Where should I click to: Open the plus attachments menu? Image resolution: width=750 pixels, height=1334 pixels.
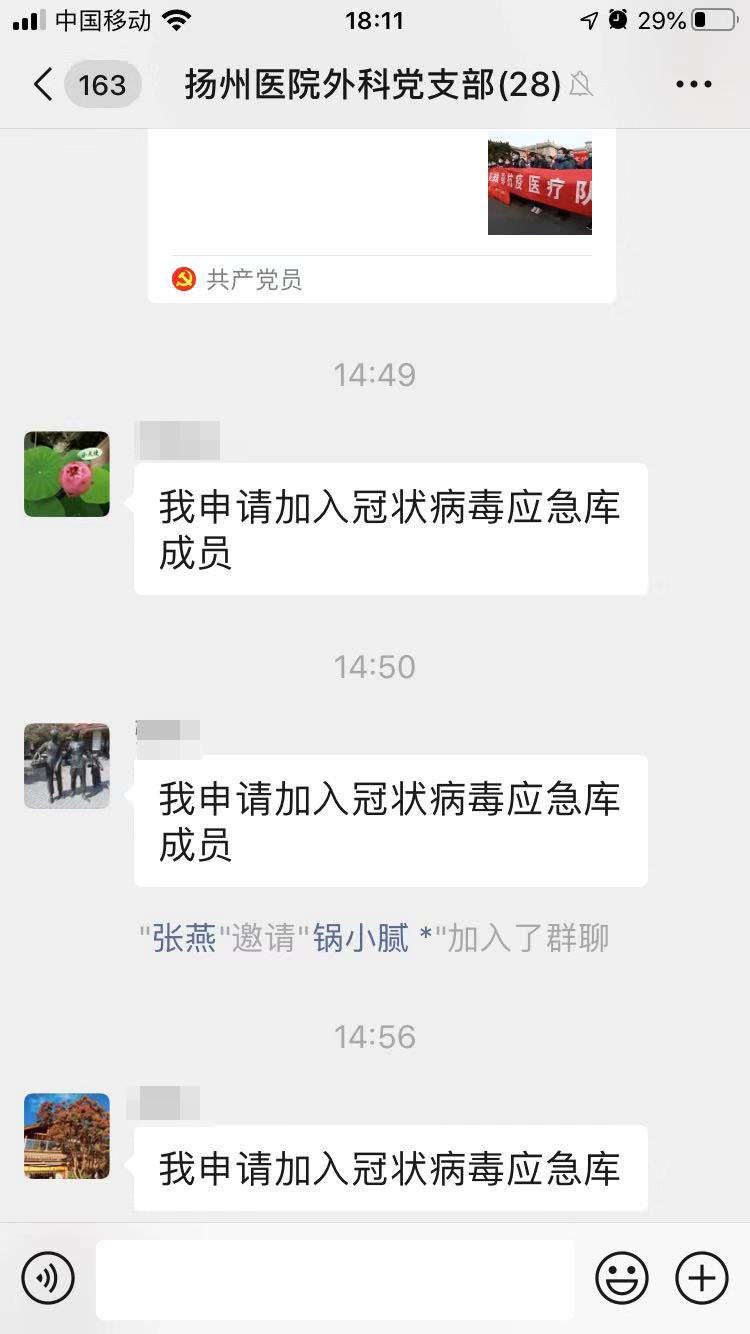click(x=702, y=1278)
